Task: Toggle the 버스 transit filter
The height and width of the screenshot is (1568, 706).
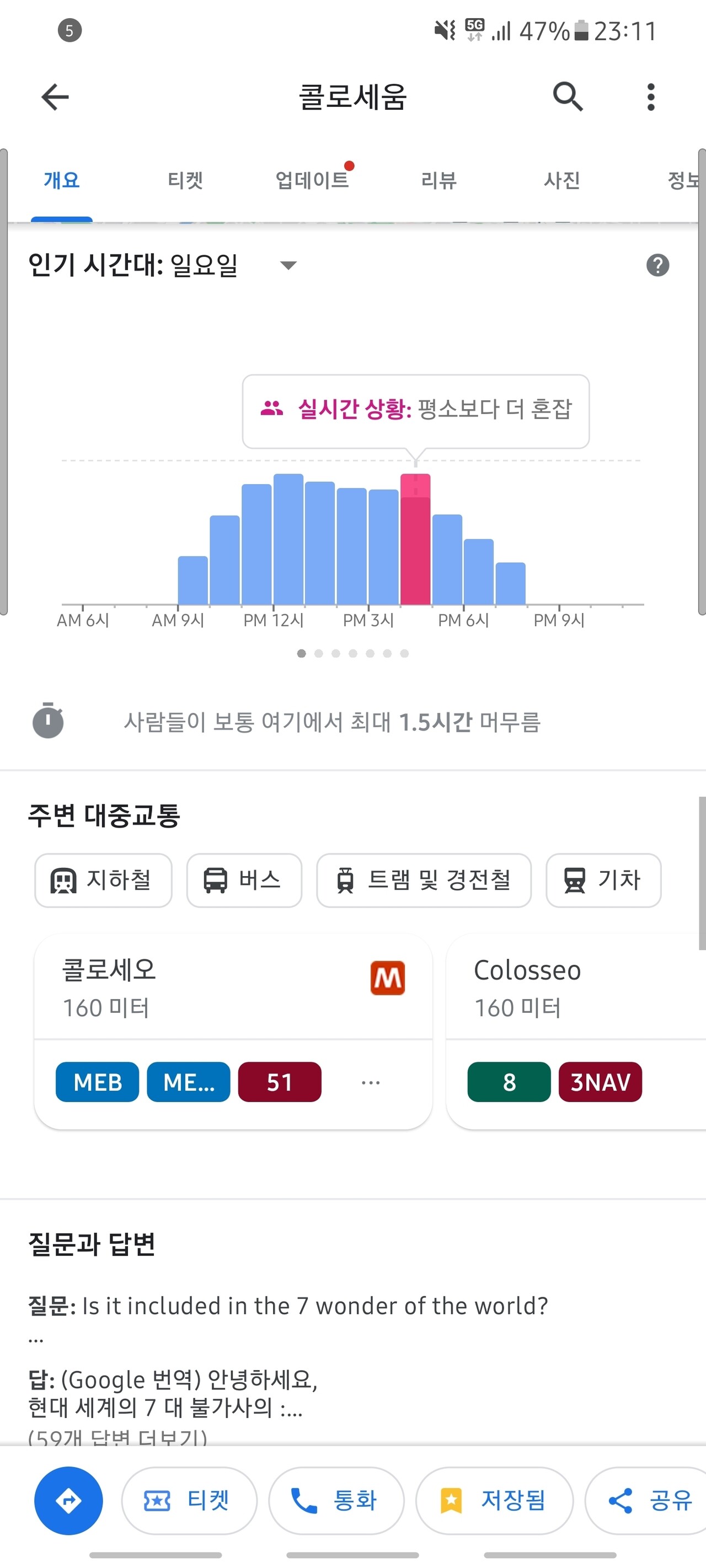Action: click(x=243, y=880)
